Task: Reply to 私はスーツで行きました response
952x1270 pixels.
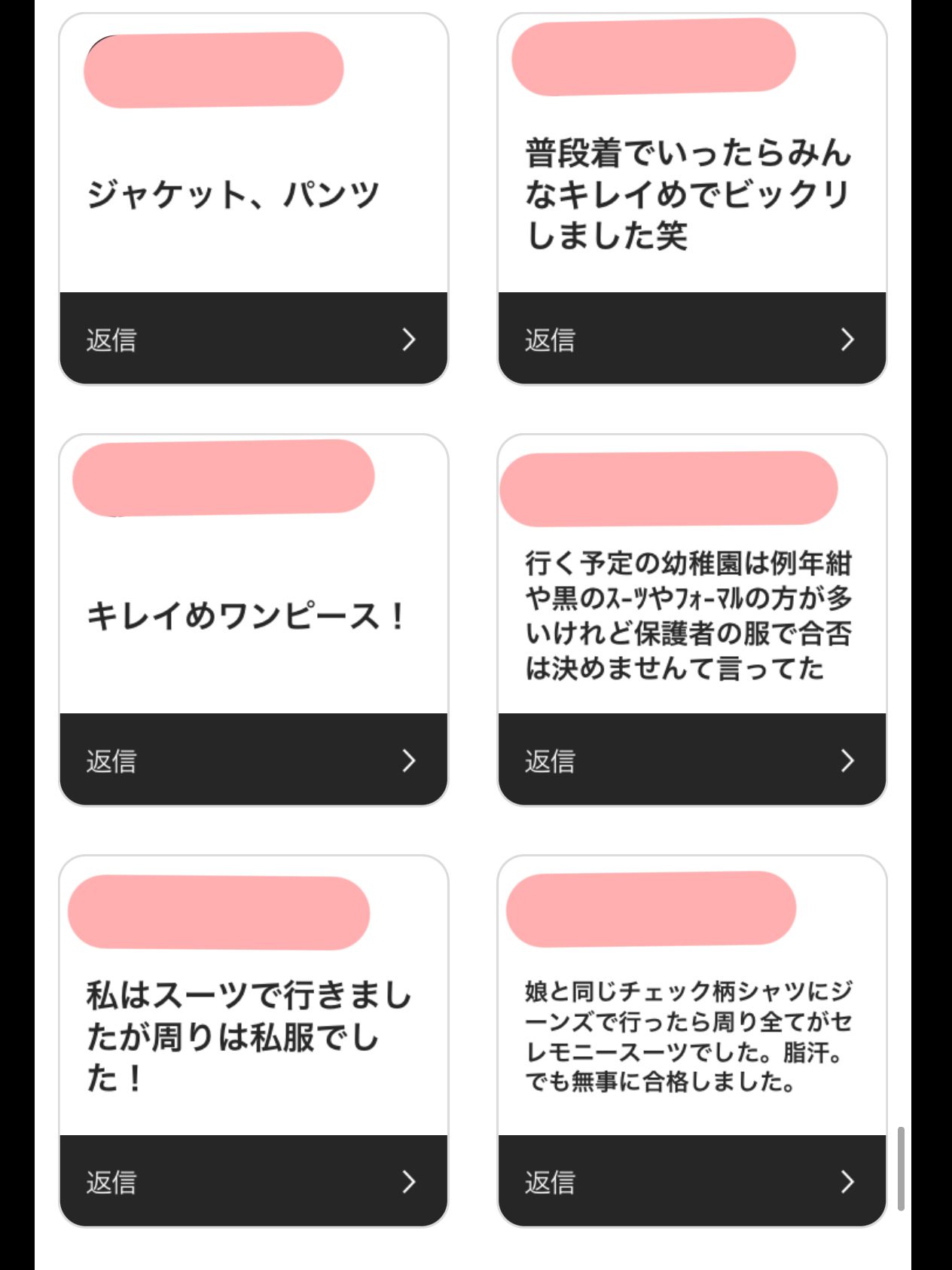Action: (x=253, y=1181)
